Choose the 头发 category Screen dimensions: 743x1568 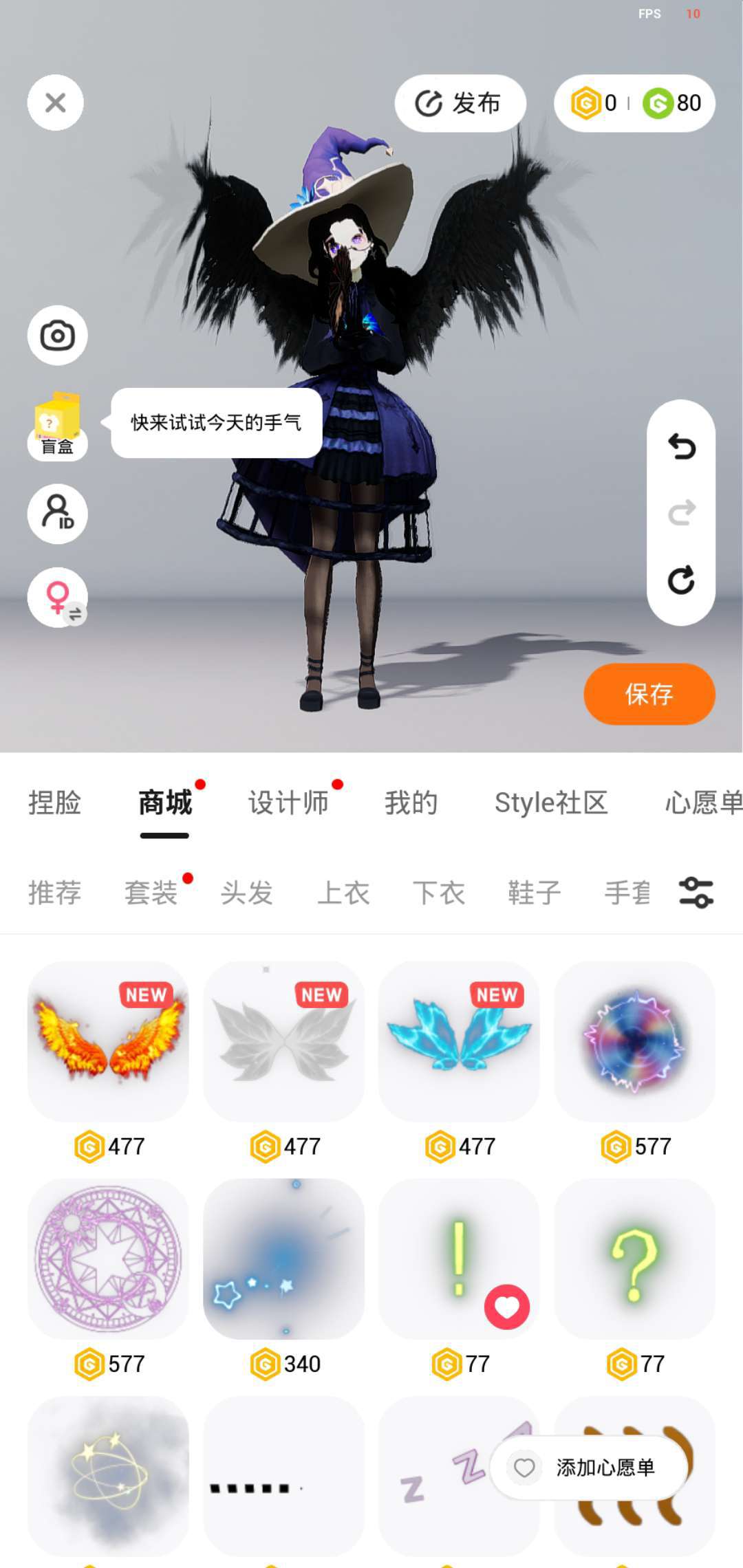247,893
